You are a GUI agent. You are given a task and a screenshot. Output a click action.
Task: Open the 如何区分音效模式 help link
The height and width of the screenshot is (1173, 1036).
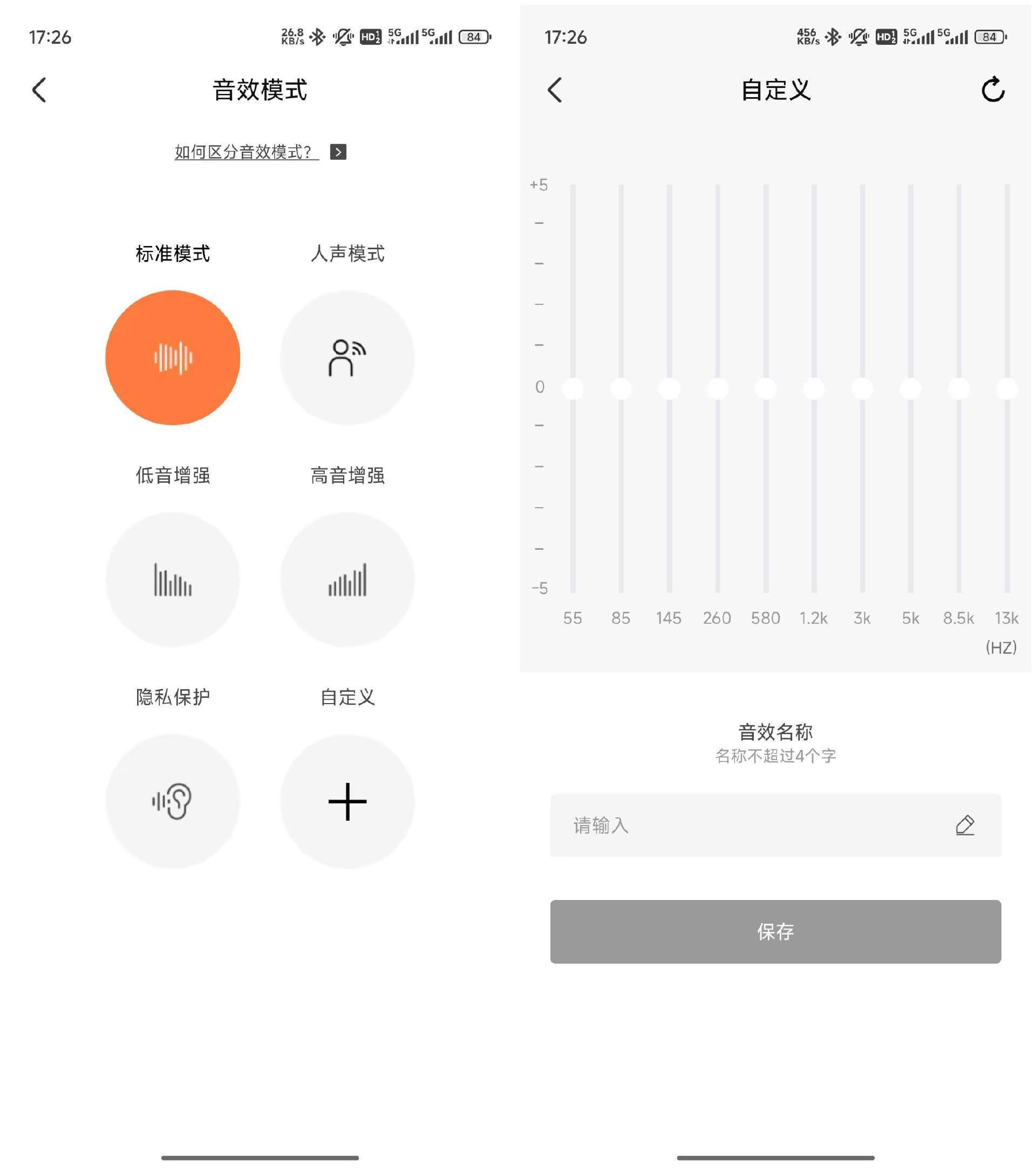click(260, 152)
